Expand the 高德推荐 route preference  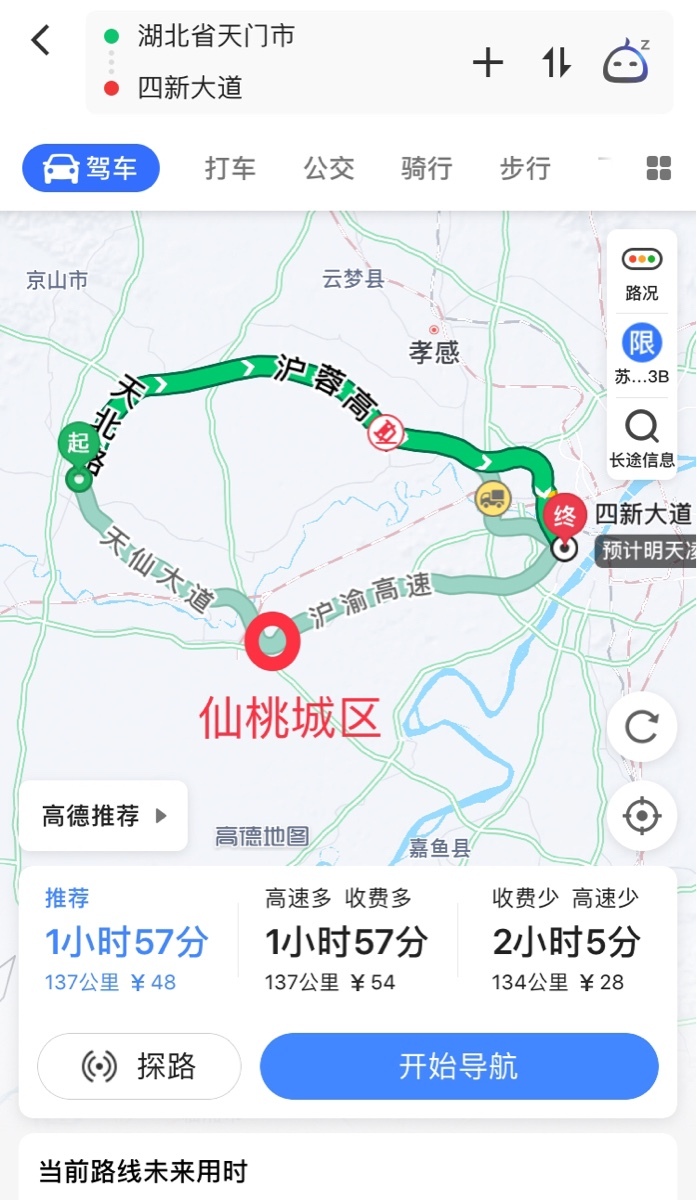(x=103, y=816)
